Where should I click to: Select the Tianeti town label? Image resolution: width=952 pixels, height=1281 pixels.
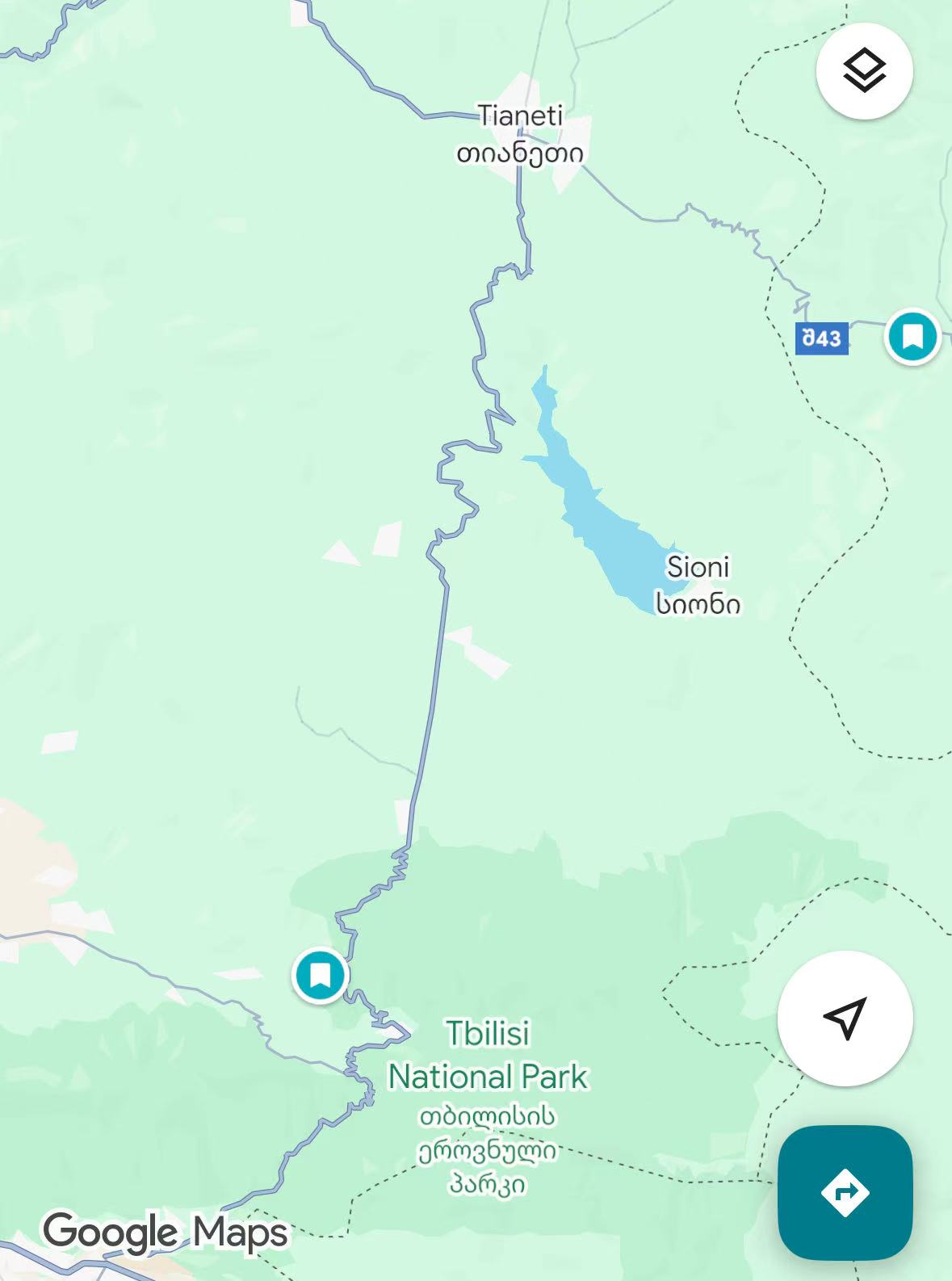click(520, 133)
